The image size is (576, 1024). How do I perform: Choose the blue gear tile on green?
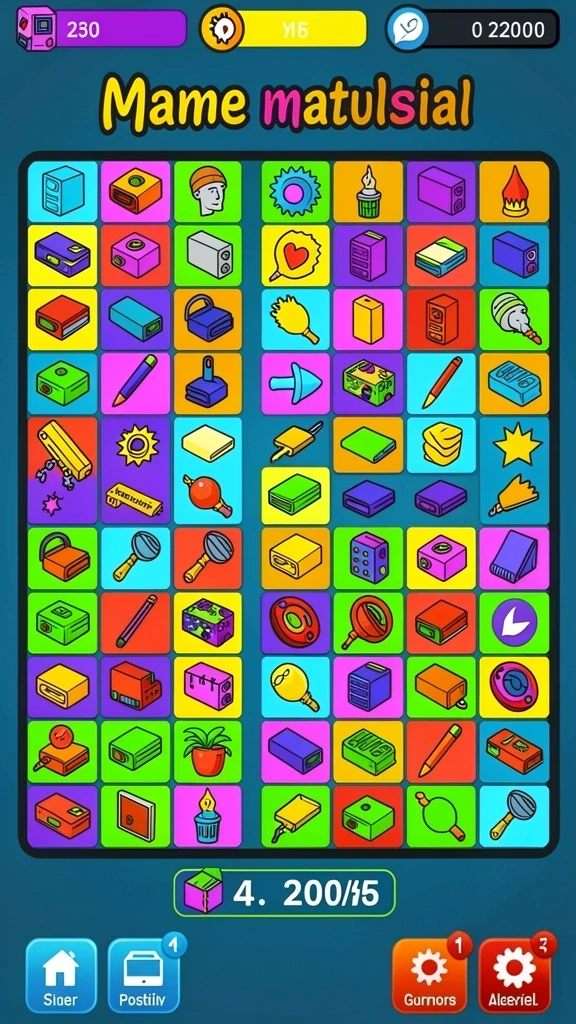(295, 191)
